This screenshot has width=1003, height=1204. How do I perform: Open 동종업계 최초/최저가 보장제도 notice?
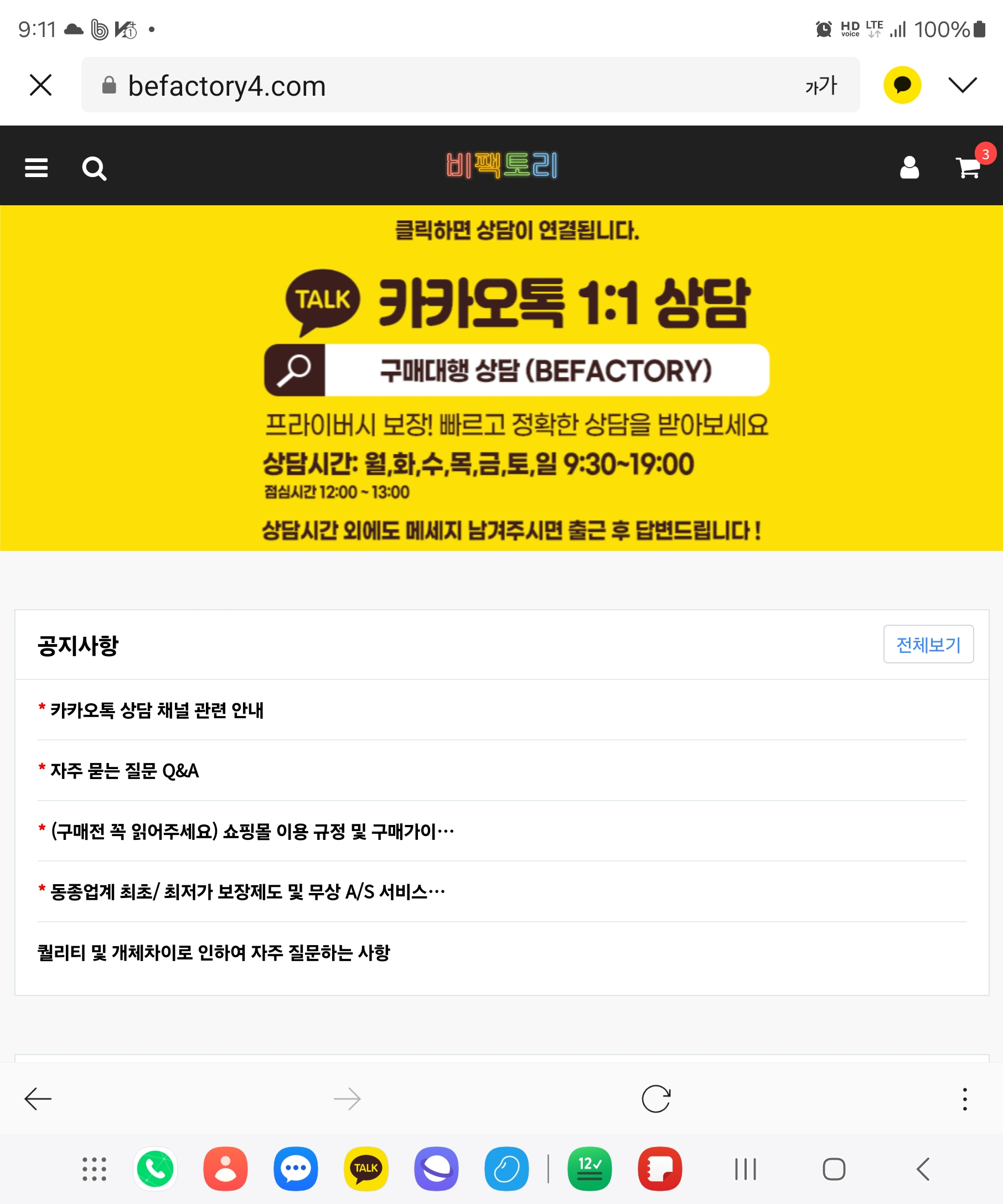tap(246, 892)
